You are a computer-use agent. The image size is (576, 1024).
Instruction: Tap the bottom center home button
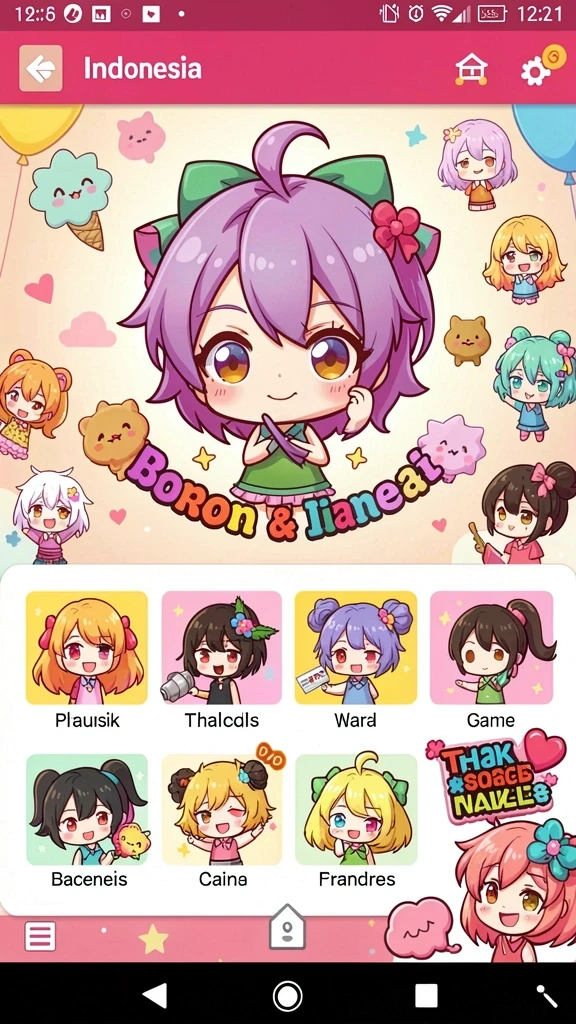coord(287,927)
